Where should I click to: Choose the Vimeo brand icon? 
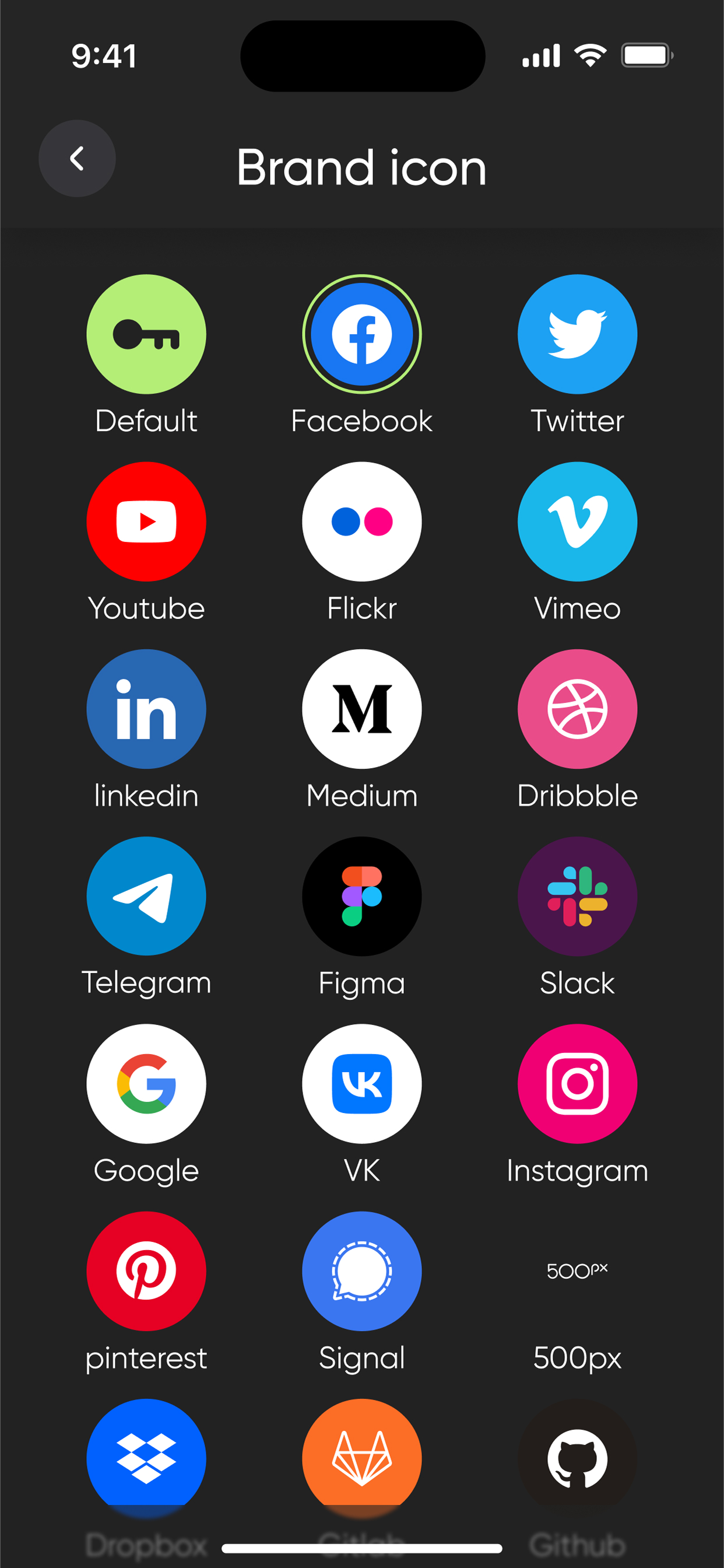tap(577, 521)
